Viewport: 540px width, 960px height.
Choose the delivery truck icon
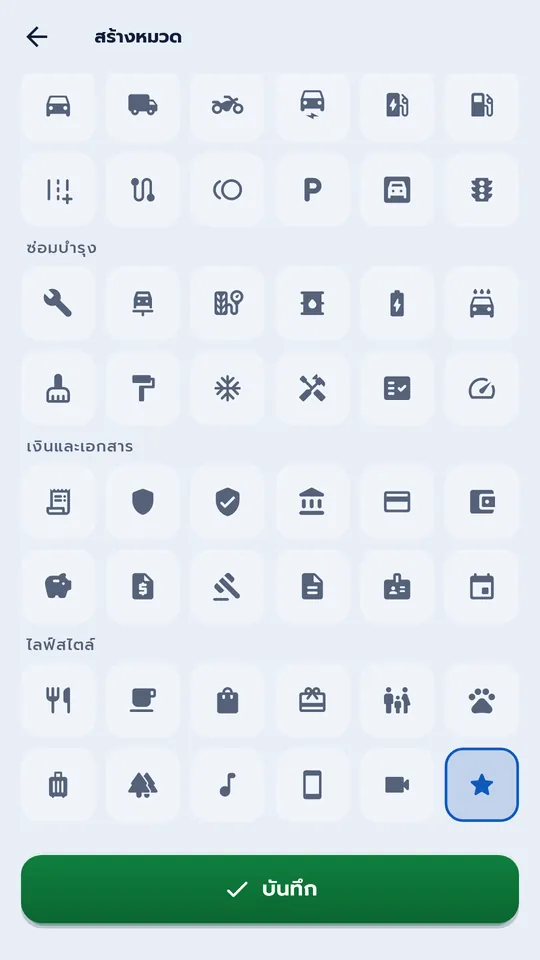(143, 105)
